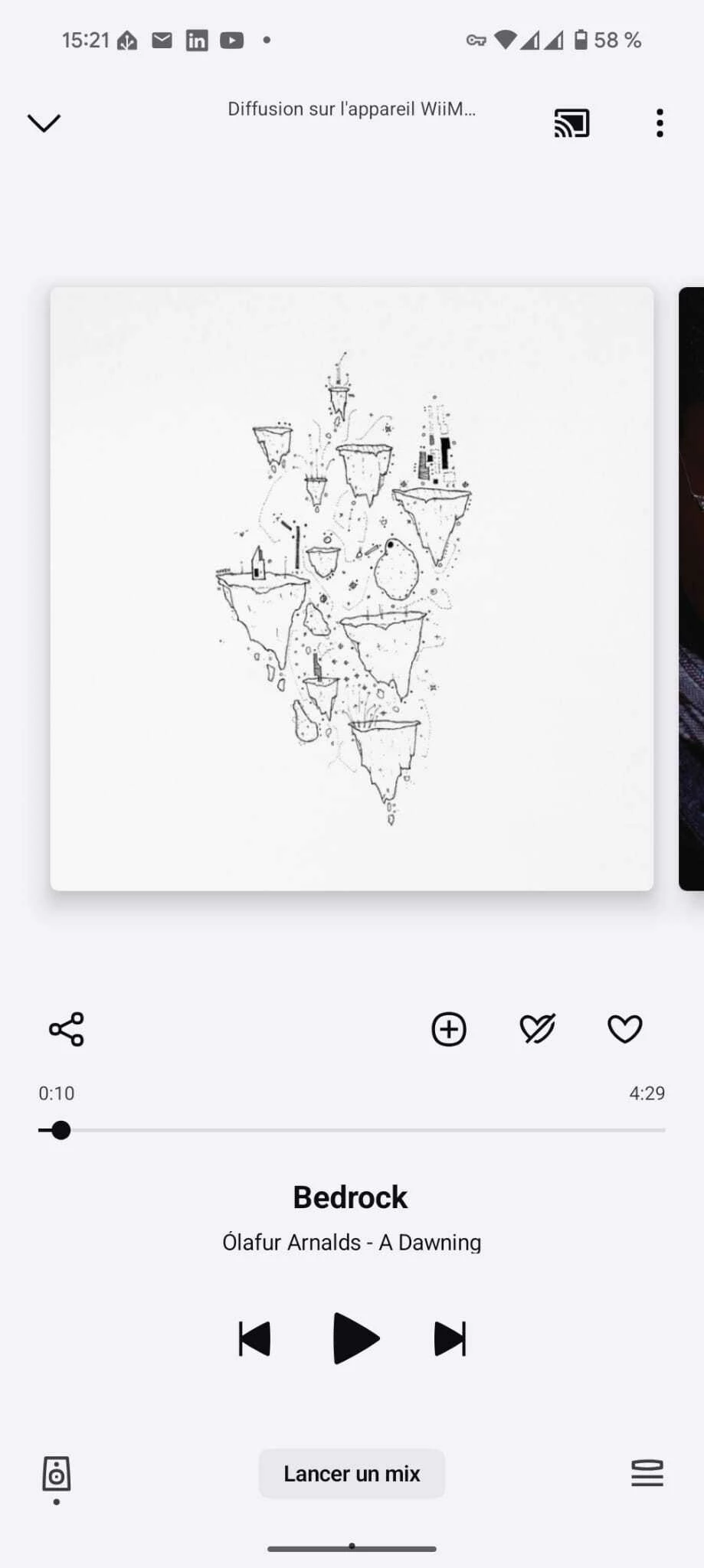Open the album cover artwork

(352, 588)
